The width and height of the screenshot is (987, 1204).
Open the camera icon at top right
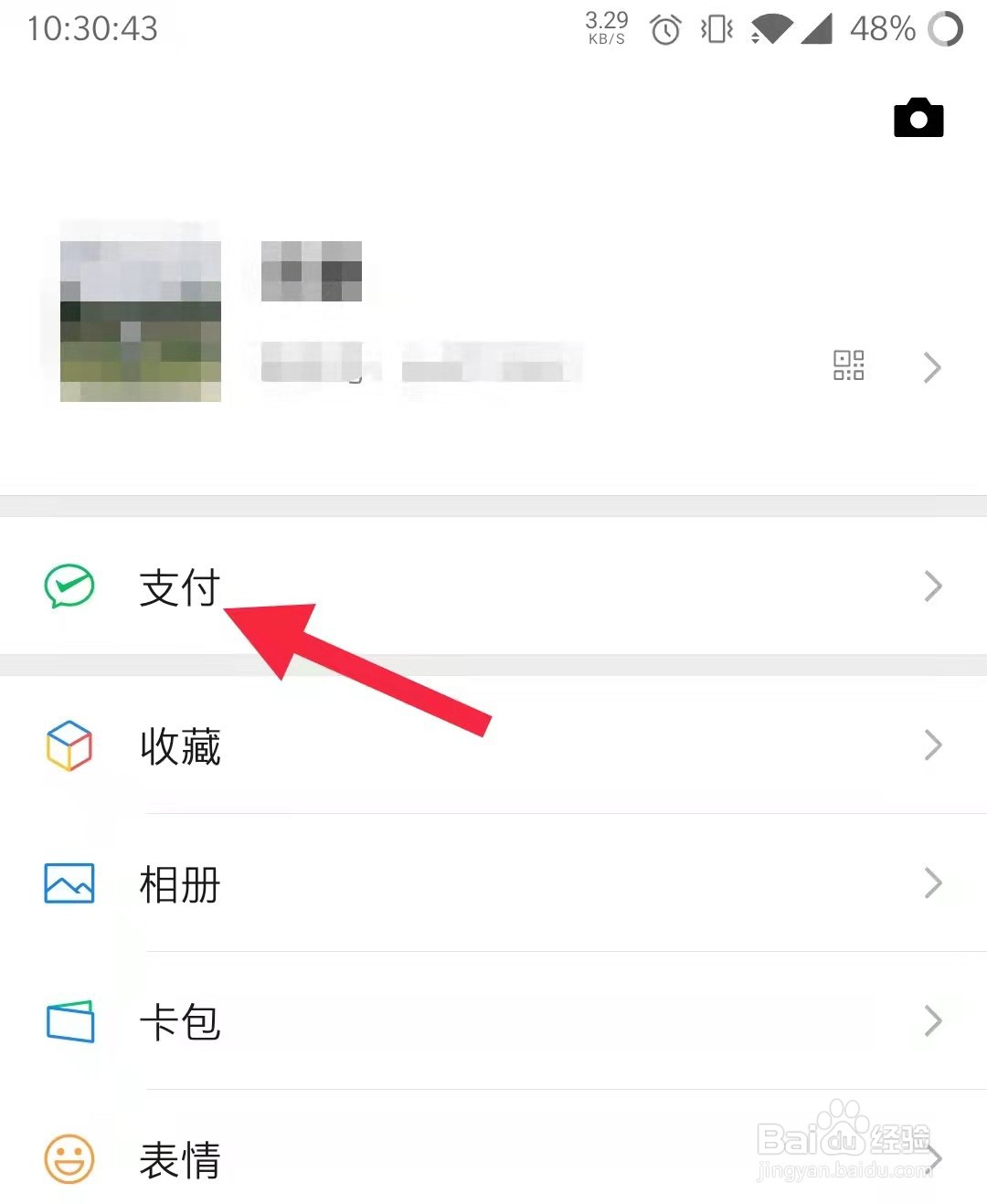click(918, 117)
